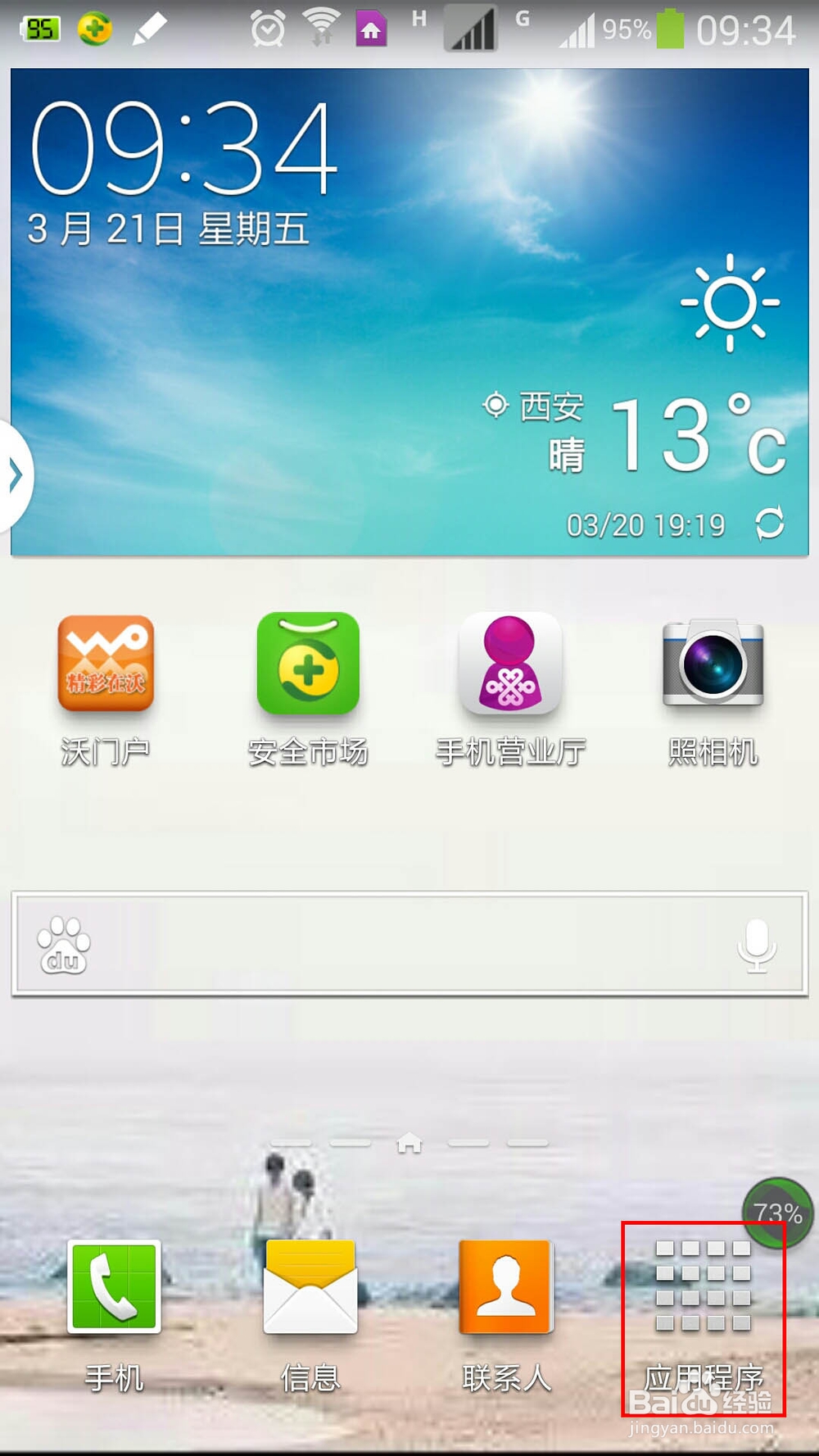Viewport: 819px width, 1456px height.
Task: Launch the 安全市场 app
Action: (x=308, y=665)
